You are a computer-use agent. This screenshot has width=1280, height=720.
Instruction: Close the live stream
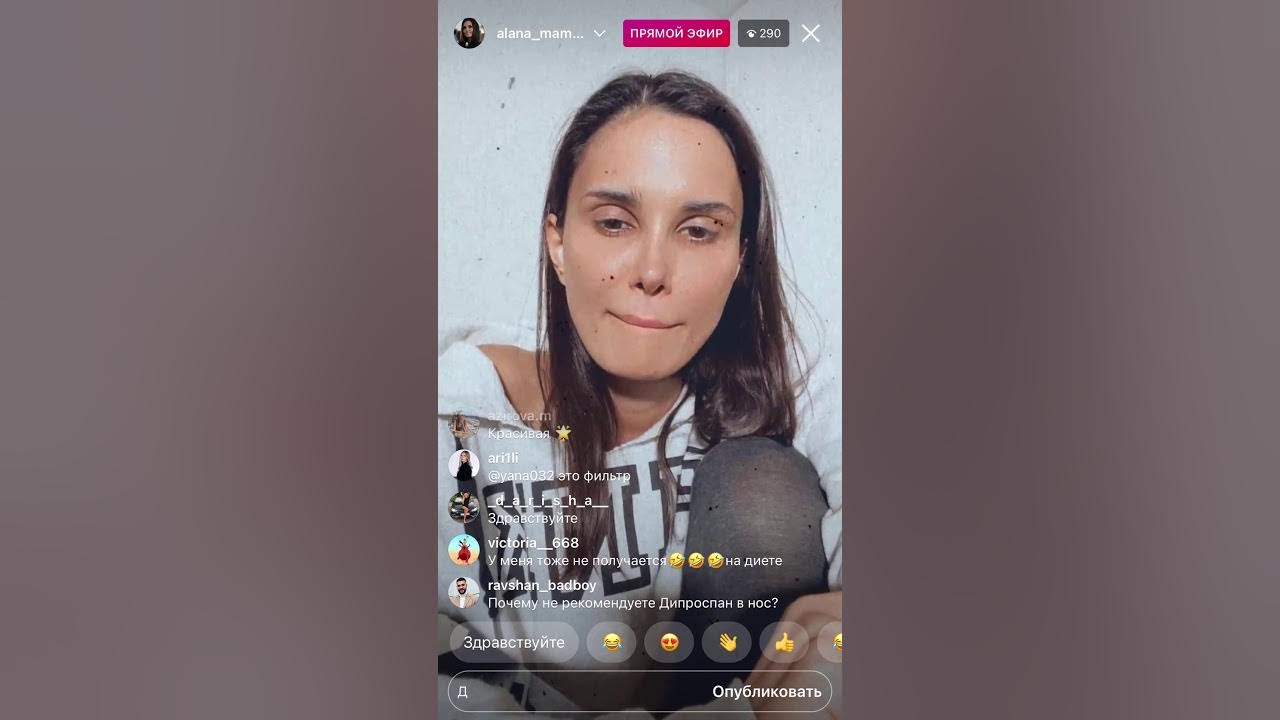(810, 33)
